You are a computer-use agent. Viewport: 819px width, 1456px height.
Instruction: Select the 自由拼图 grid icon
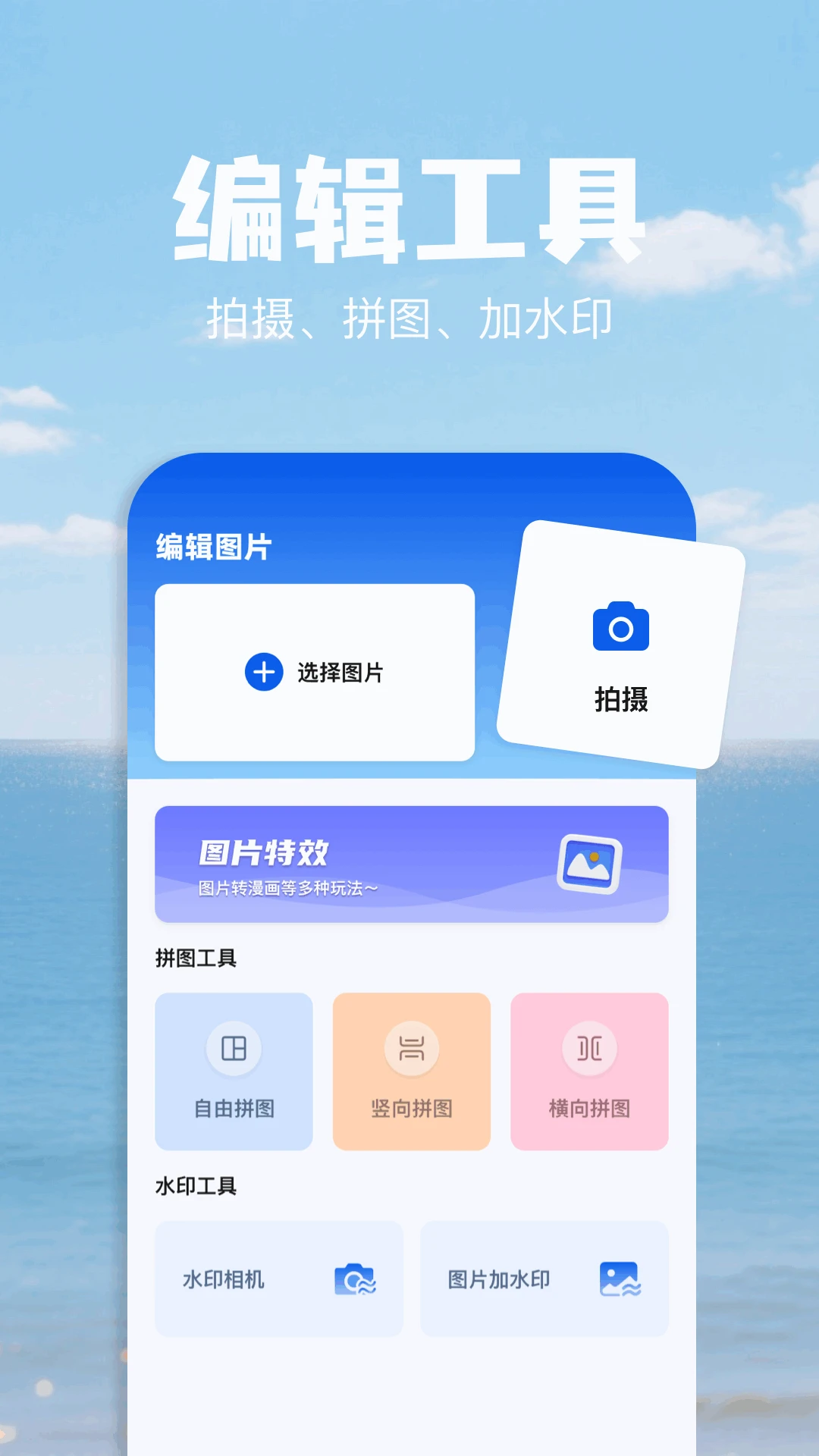tap(234, 1048)
